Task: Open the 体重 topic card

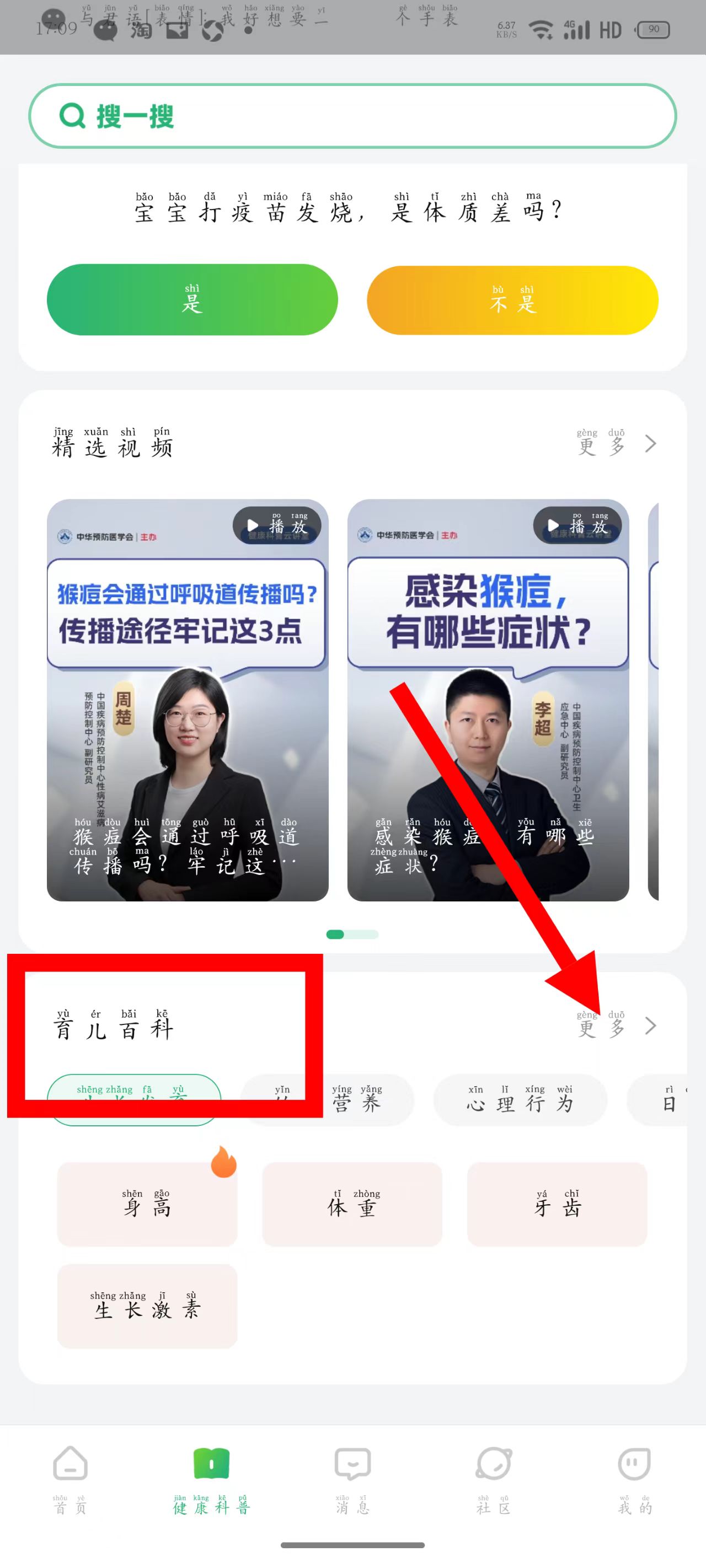Action: pos(352,1204)
